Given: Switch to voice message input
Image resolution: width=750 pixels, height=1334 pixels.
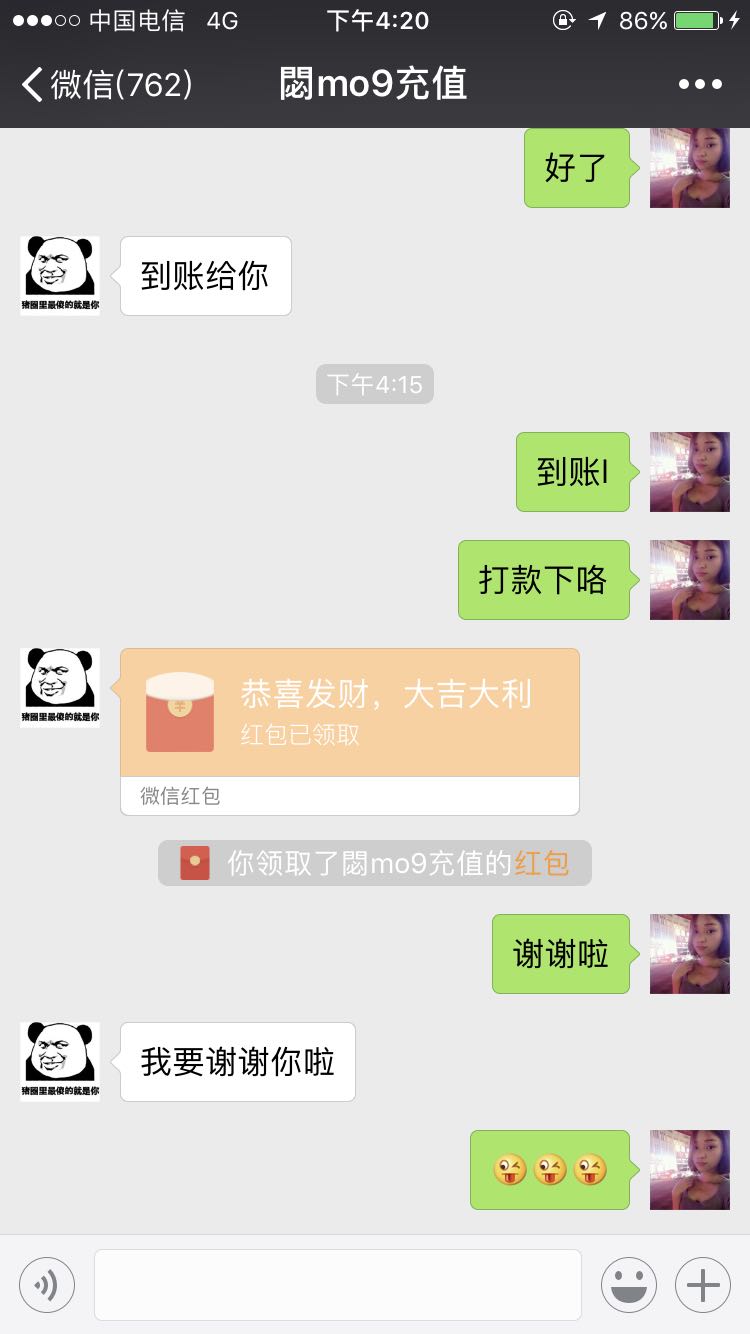Looking at the screenshot, I should [47, 1284].
